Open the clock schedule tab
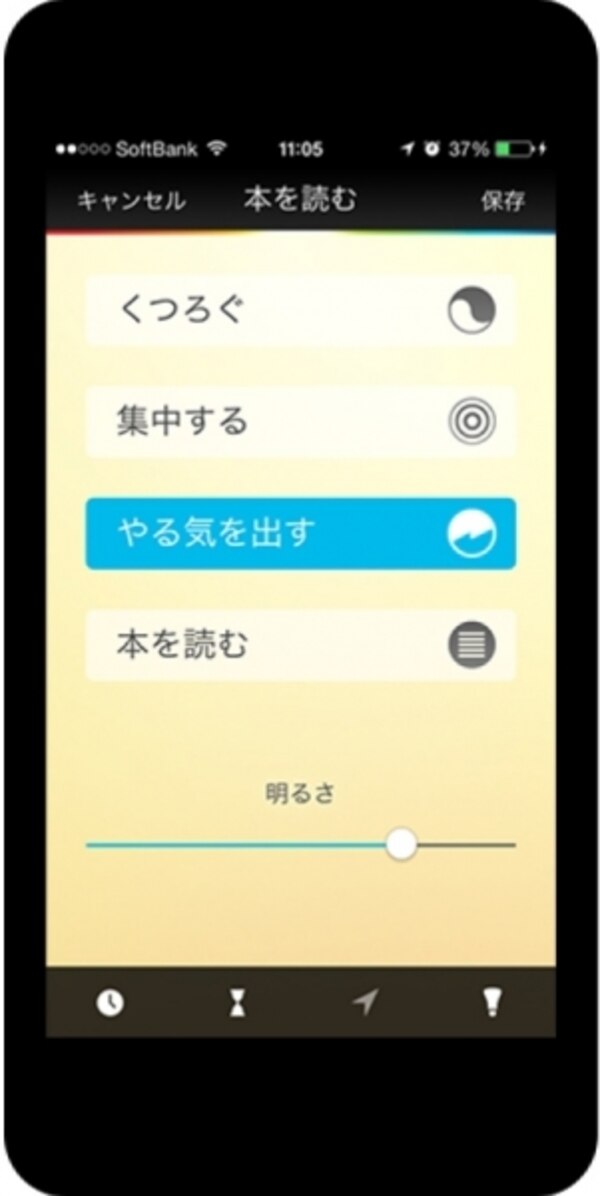 [x=110, y=1003]
